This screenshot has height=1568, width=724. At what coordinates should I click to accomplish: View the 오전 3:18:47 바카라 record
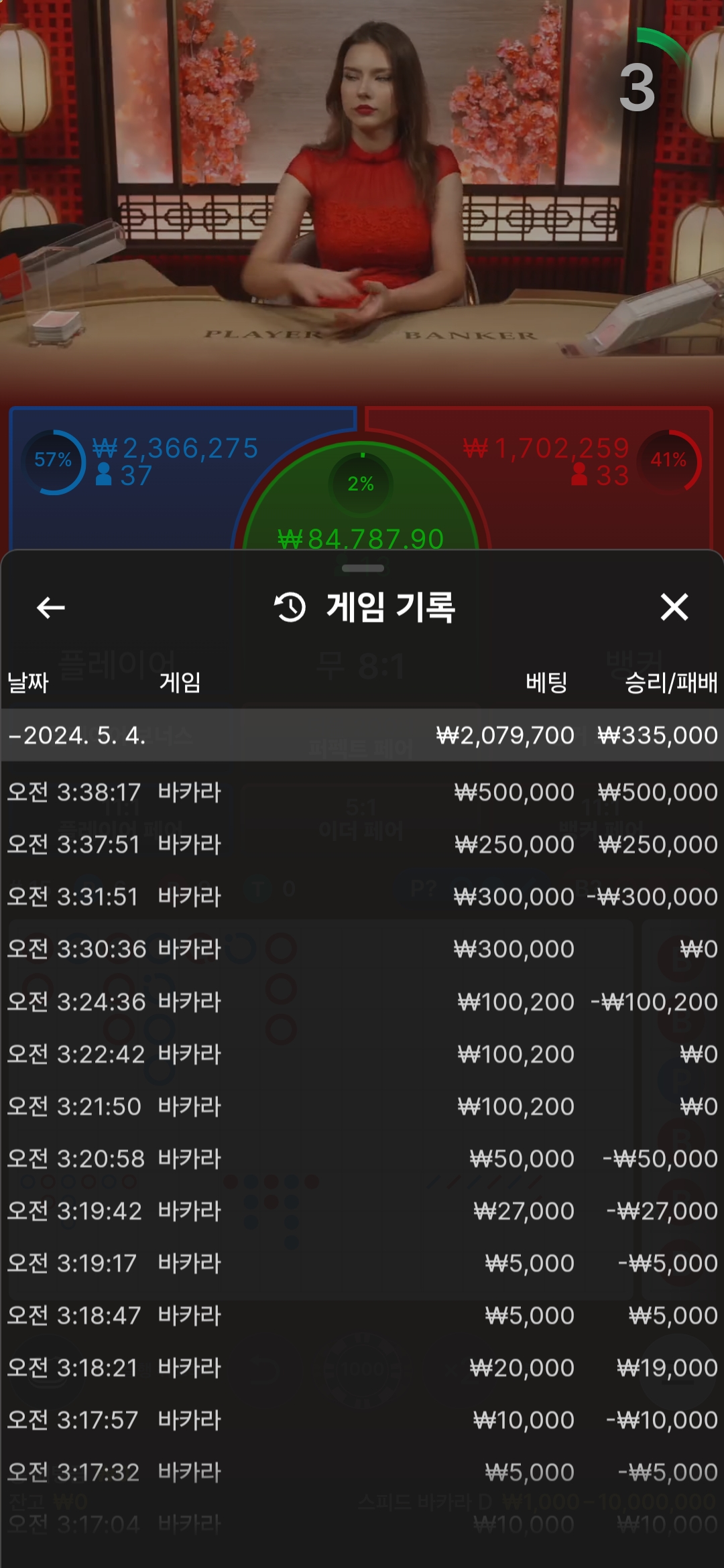[362, 1315]
